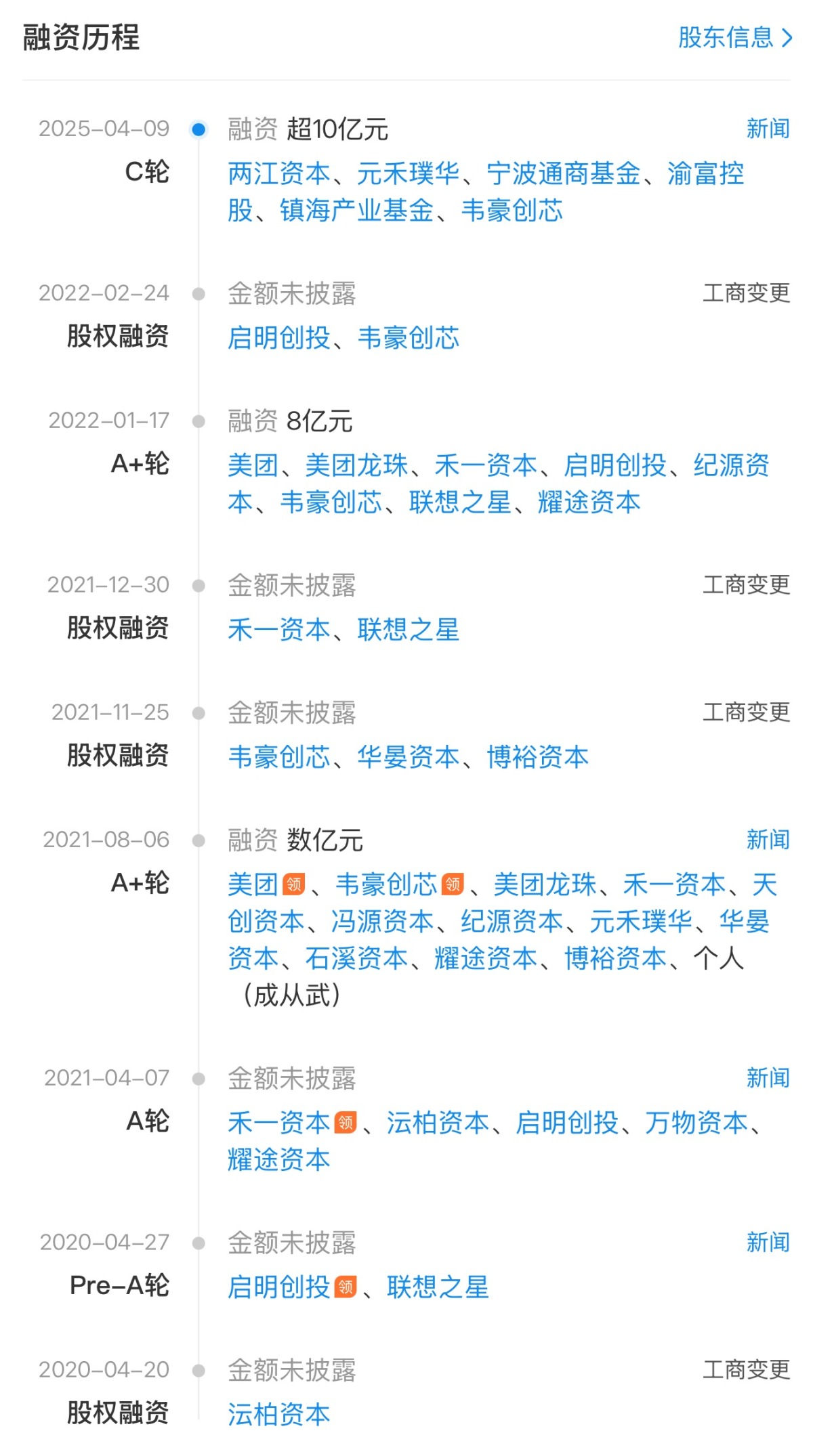Open the 新闻 link for the Pre-A轮
The width and height of the screenshot is (813, 1456).
pos(768,1242)
